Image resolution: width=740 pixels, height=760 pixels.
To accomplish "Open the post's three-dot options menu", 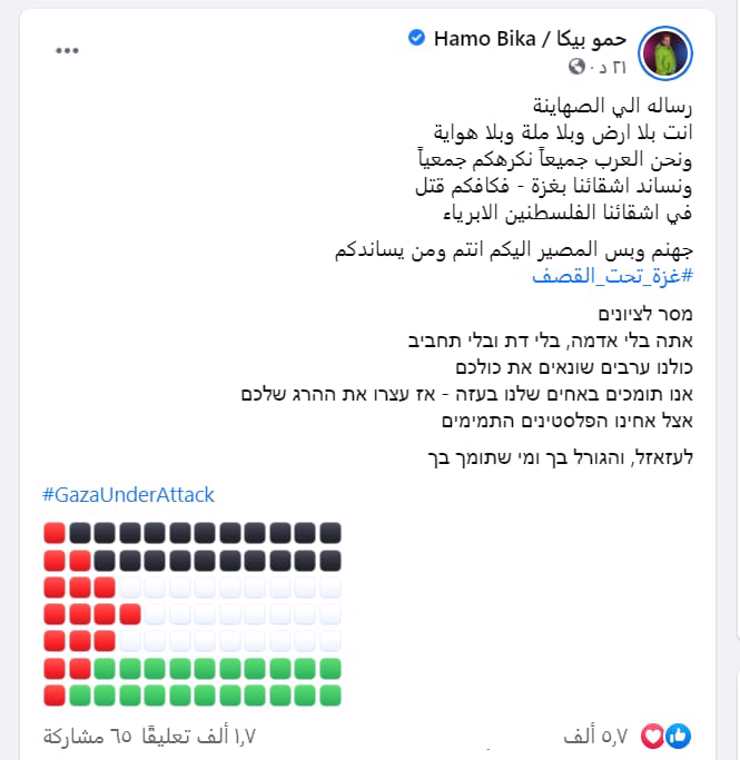I will (67, 51).
